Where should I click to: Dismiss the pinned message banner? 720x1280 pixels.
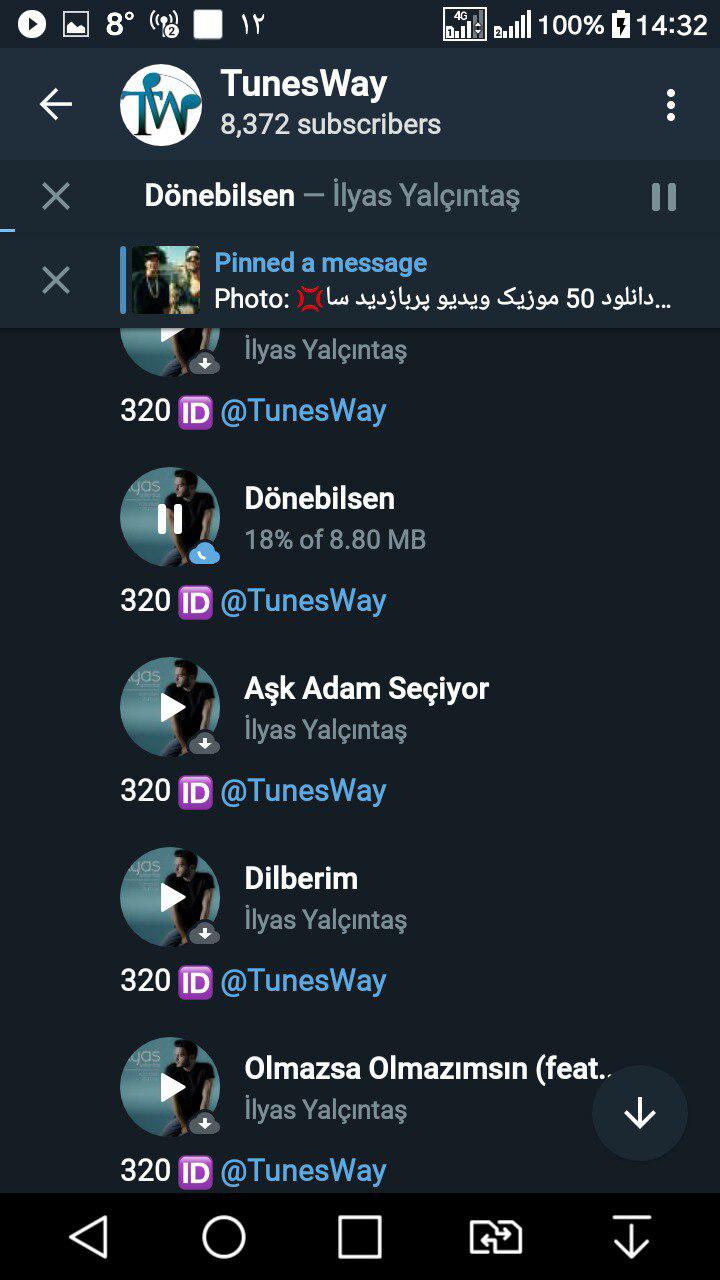56,280
